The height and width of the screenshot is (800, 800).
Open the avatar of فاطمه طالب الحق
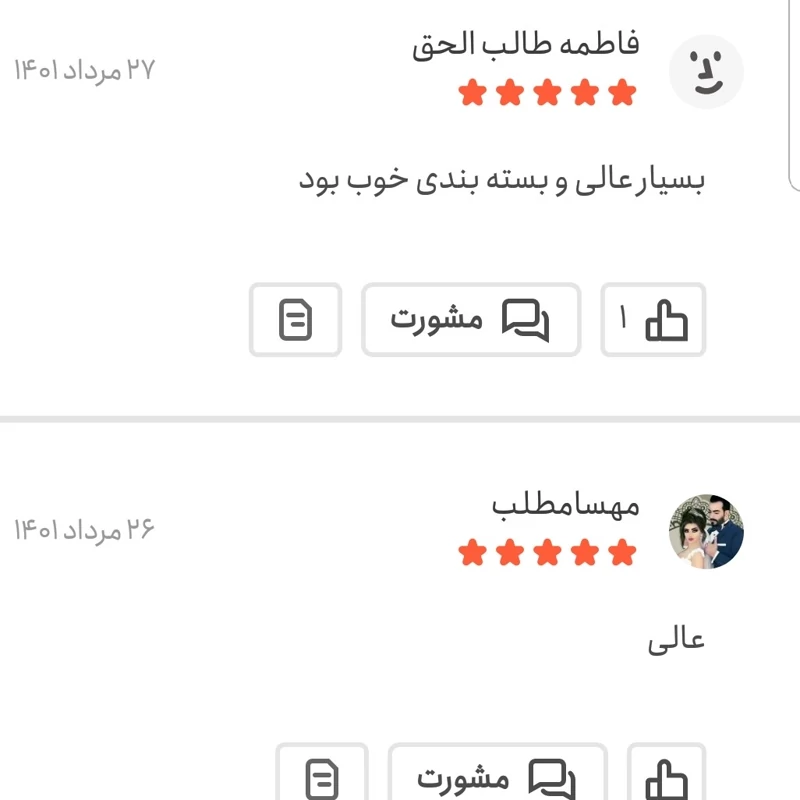point(706,72)
